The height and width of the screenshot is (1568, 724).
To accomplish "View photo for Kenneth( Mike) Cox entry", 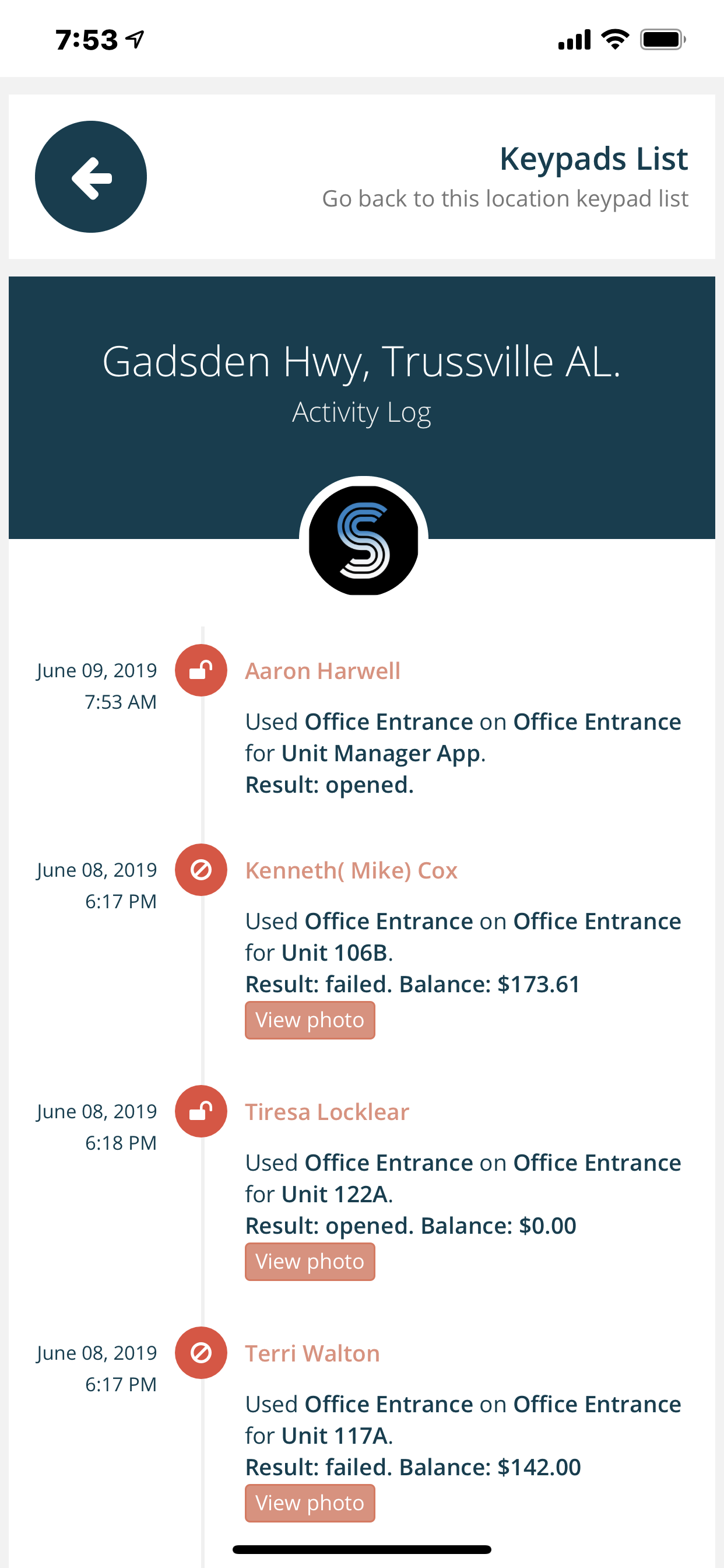I will (310, 1020).
